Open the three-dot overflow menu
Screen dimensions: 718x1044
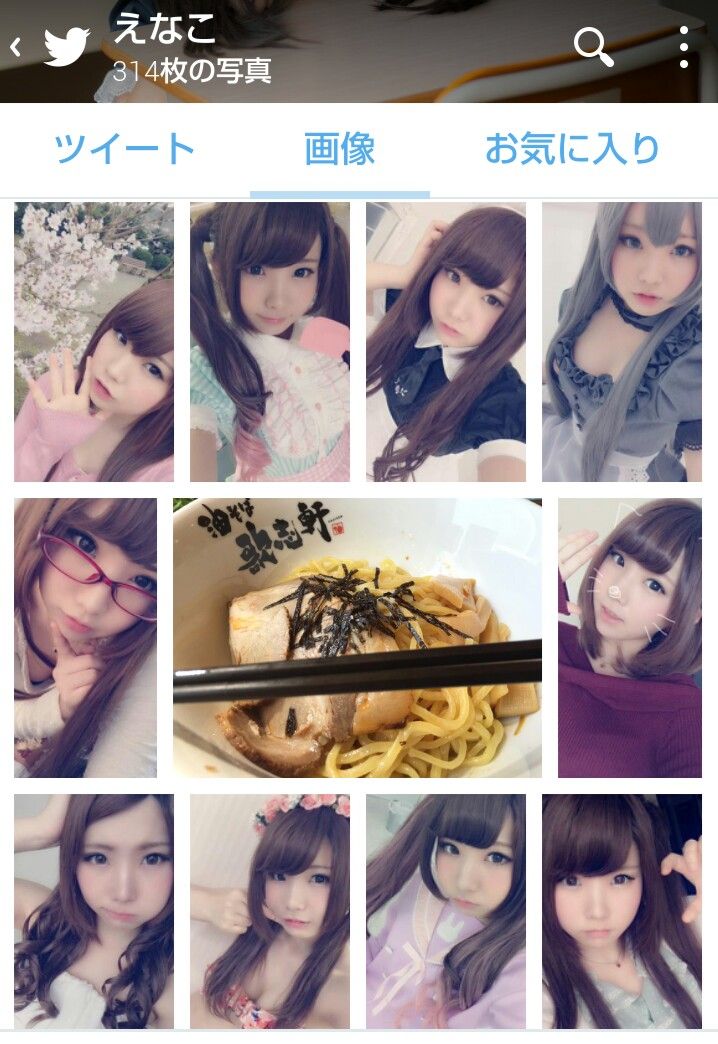(683, 47)
